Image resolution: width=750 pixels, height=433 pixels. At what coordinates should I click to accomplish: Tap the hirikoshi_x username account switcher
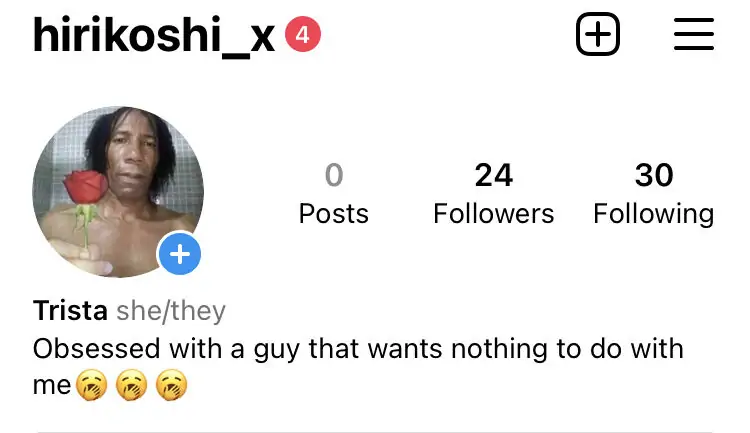pos(153,36)
